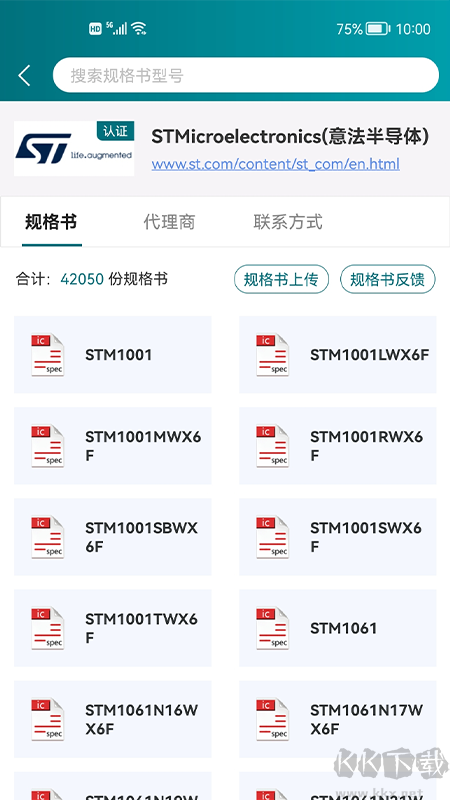Screen dimensions: 450x800
Task: Switch to the 联系方式 tab
Action: click(288, 222)
